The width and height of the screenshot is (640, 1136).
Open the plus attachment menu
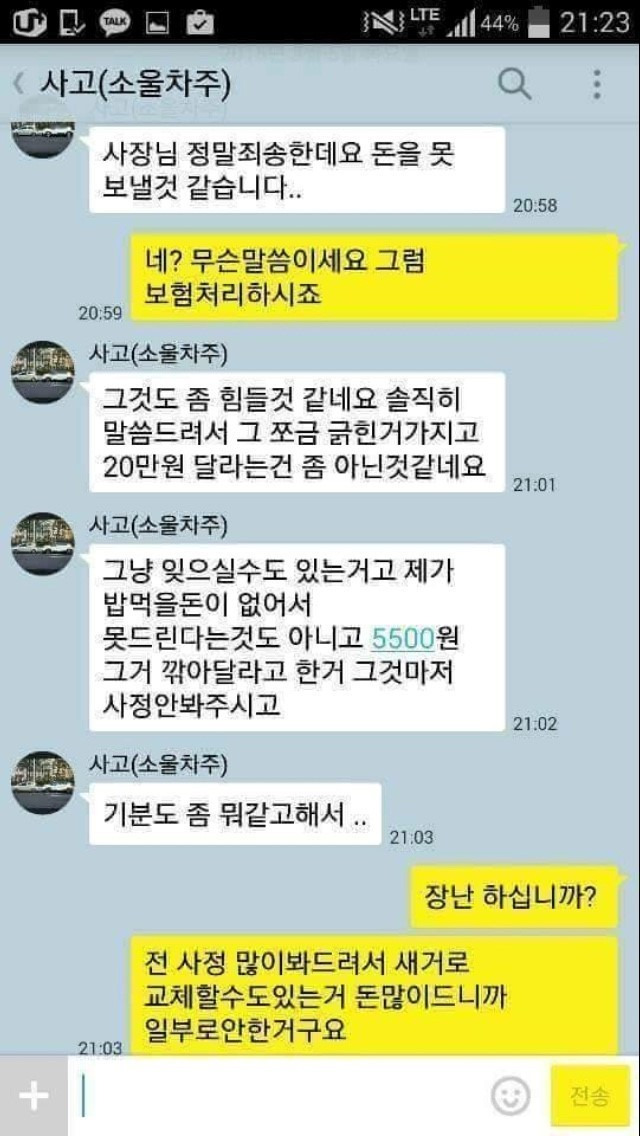(x=33, y=1095)
